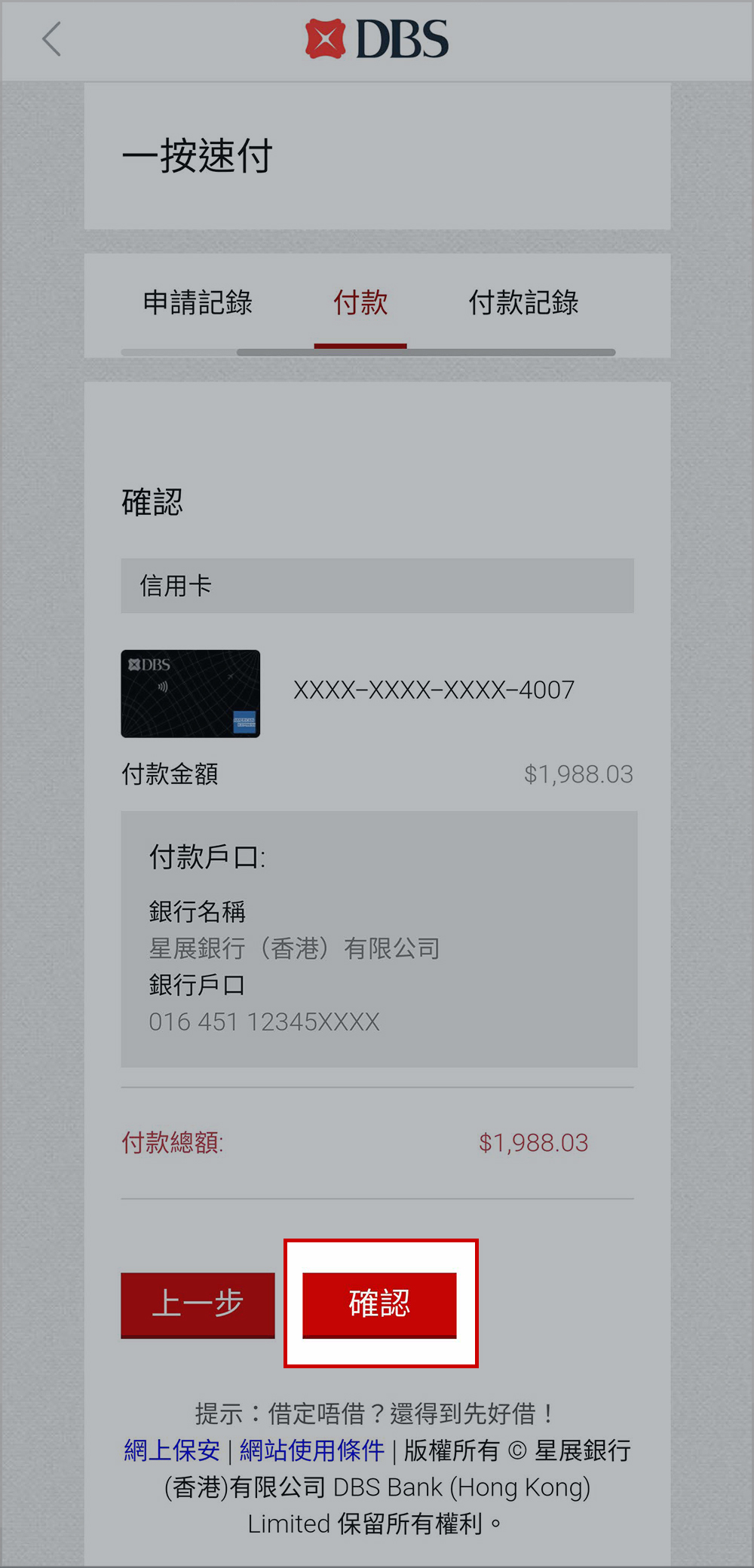Go back using the top-left arrow
This screenshot has height=1568, width=754.
coord(51,40)
